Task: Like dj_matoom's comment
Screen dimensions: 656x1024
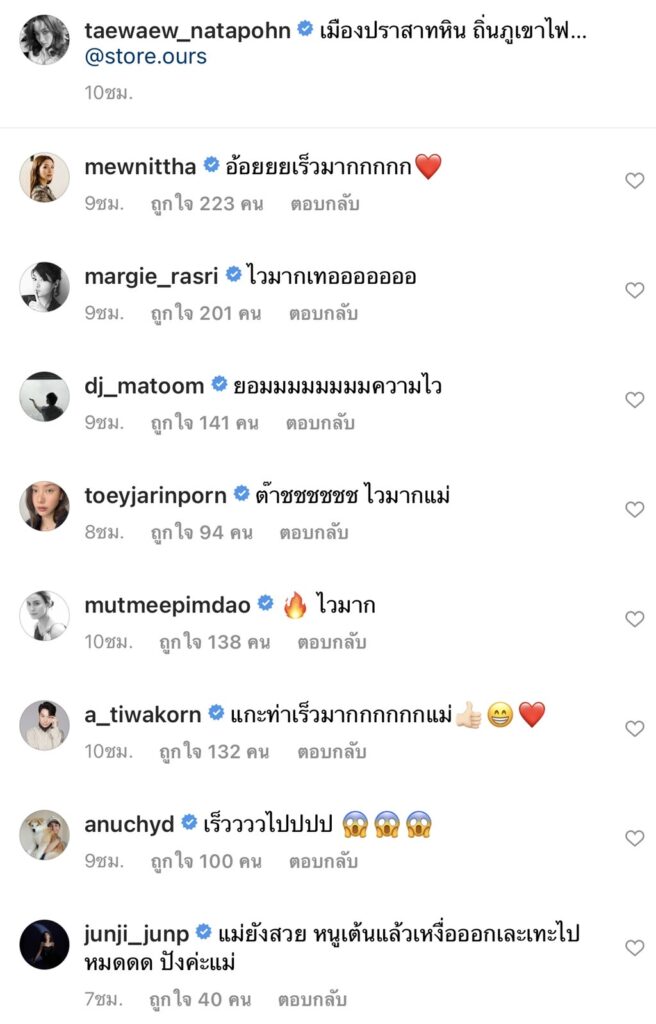Action: (x=634, y=400)
